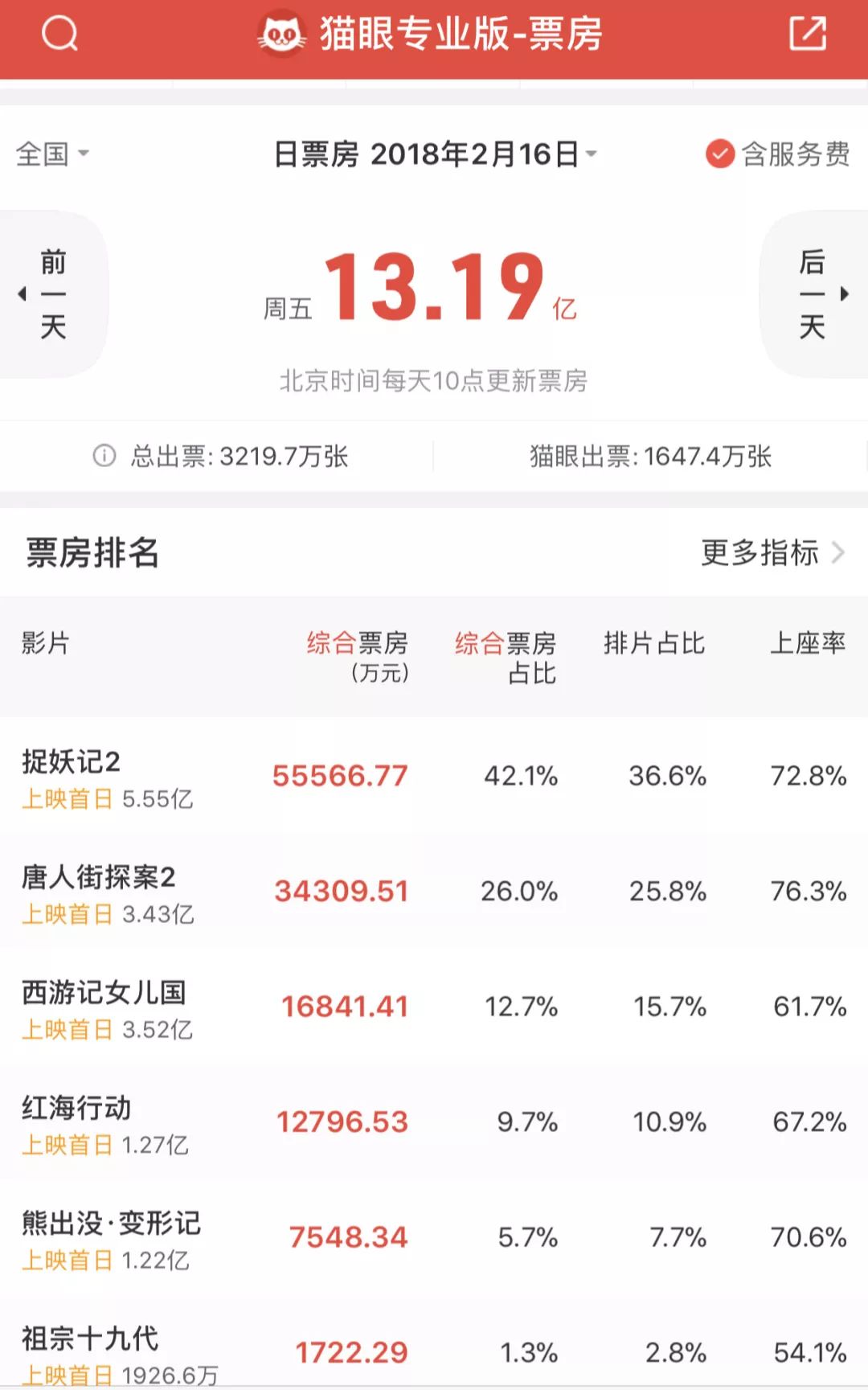Screen dimensions: 868x1390
Task: Open the 唐人街探案2 movie row
Action: point(434,892)
